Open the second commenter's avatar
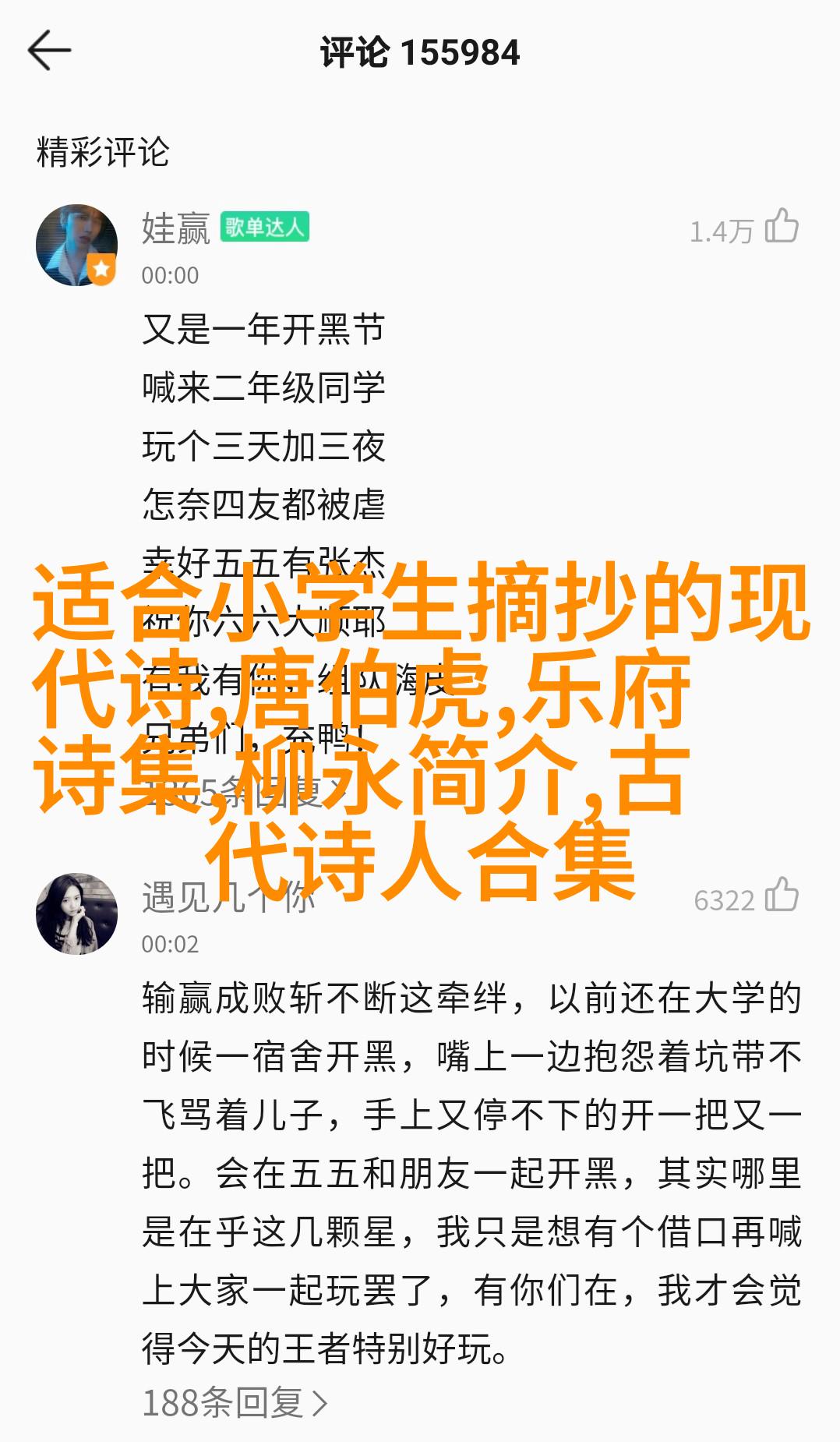Screen dimensions: 840x1442 pyautogui.click(x=76, y=914)
